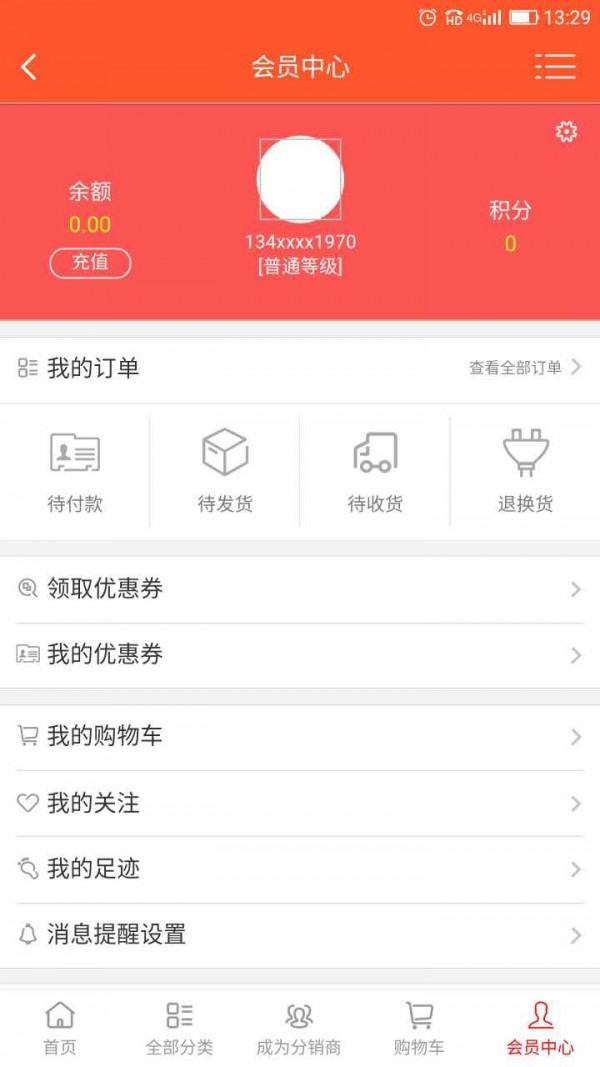Tap the profile avatar picture
Screen dimensions: 600x1067
click(x=300, y=180)
